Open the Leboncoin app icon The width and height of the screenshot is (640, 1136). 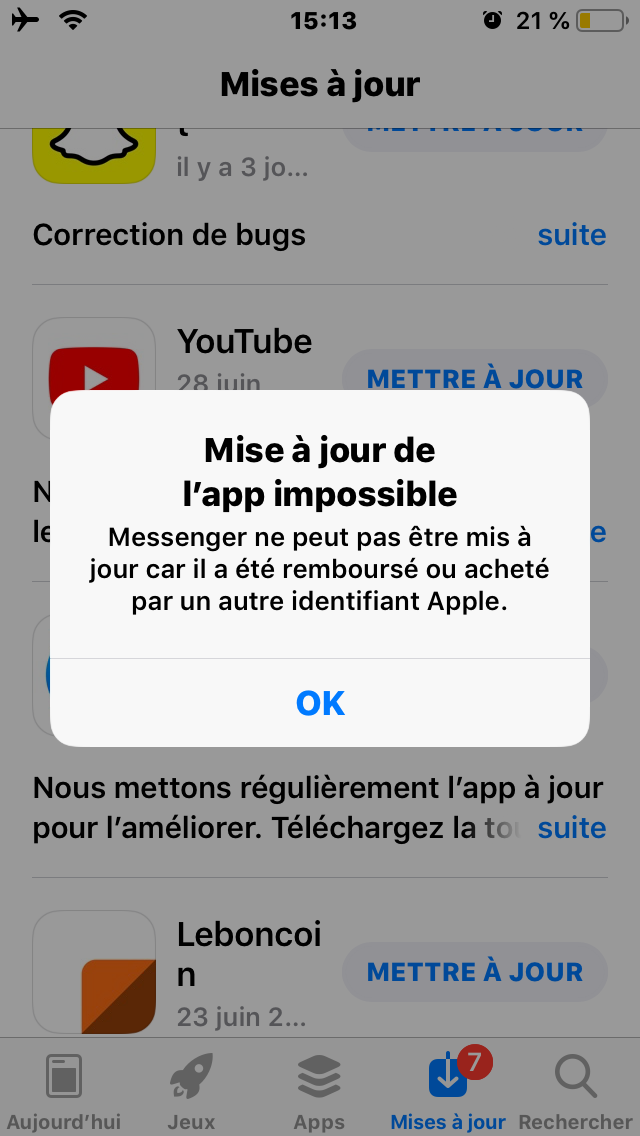tap(95, 972)
